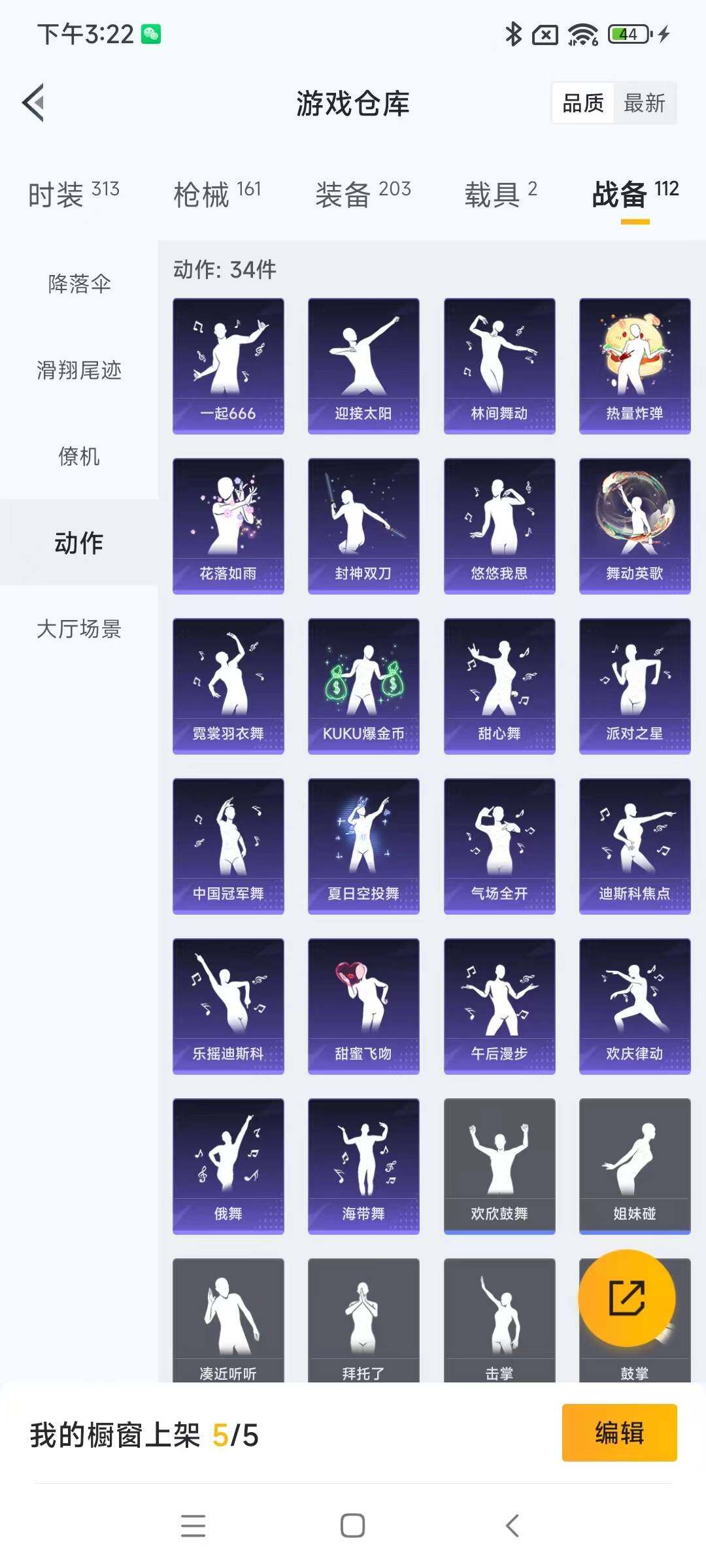Open the 滑翔尾迹 side category
This screenshot has height=1568, width=706.
(x=79, y=370)
